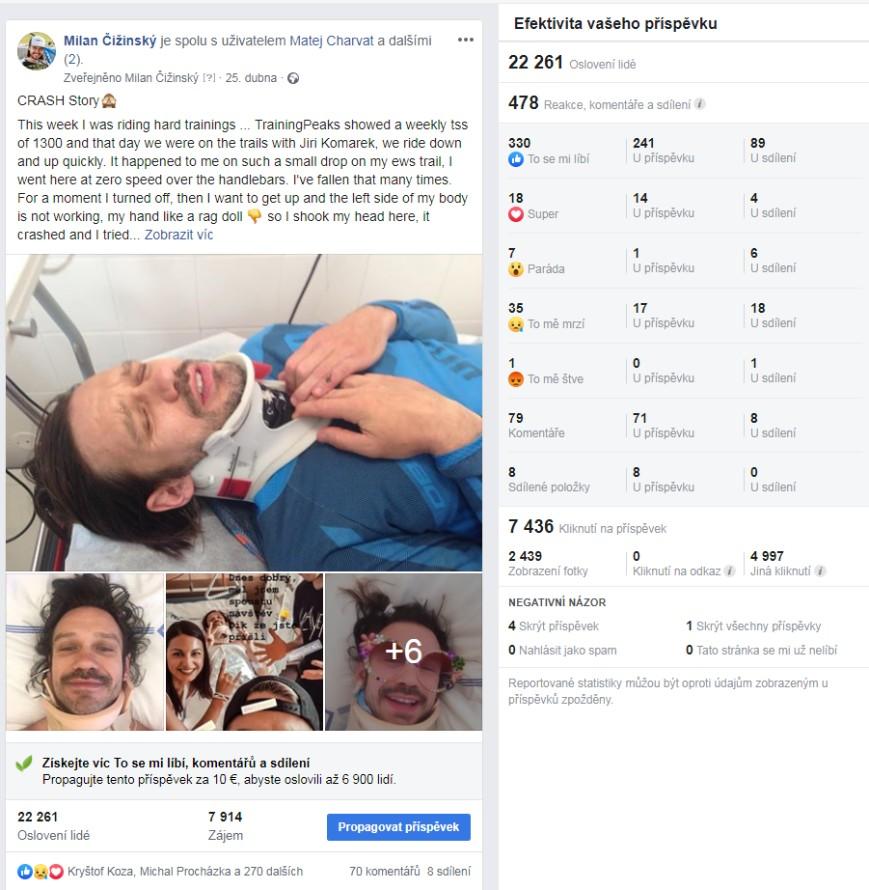View the +6 more photos tile
Screen dimensions: 869x890
[x=403, y=651]
